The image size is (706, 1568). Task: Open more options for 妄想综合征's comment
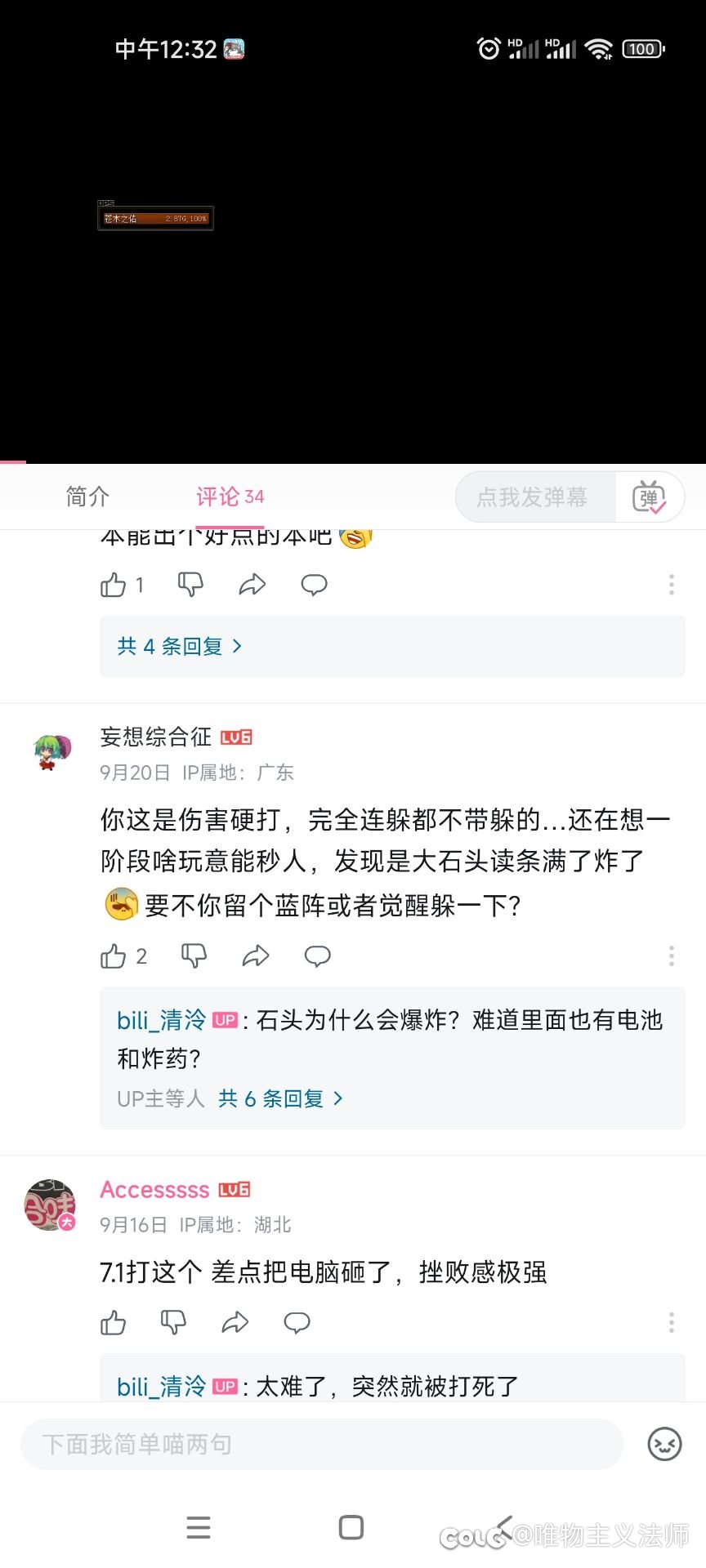[672, 956]
